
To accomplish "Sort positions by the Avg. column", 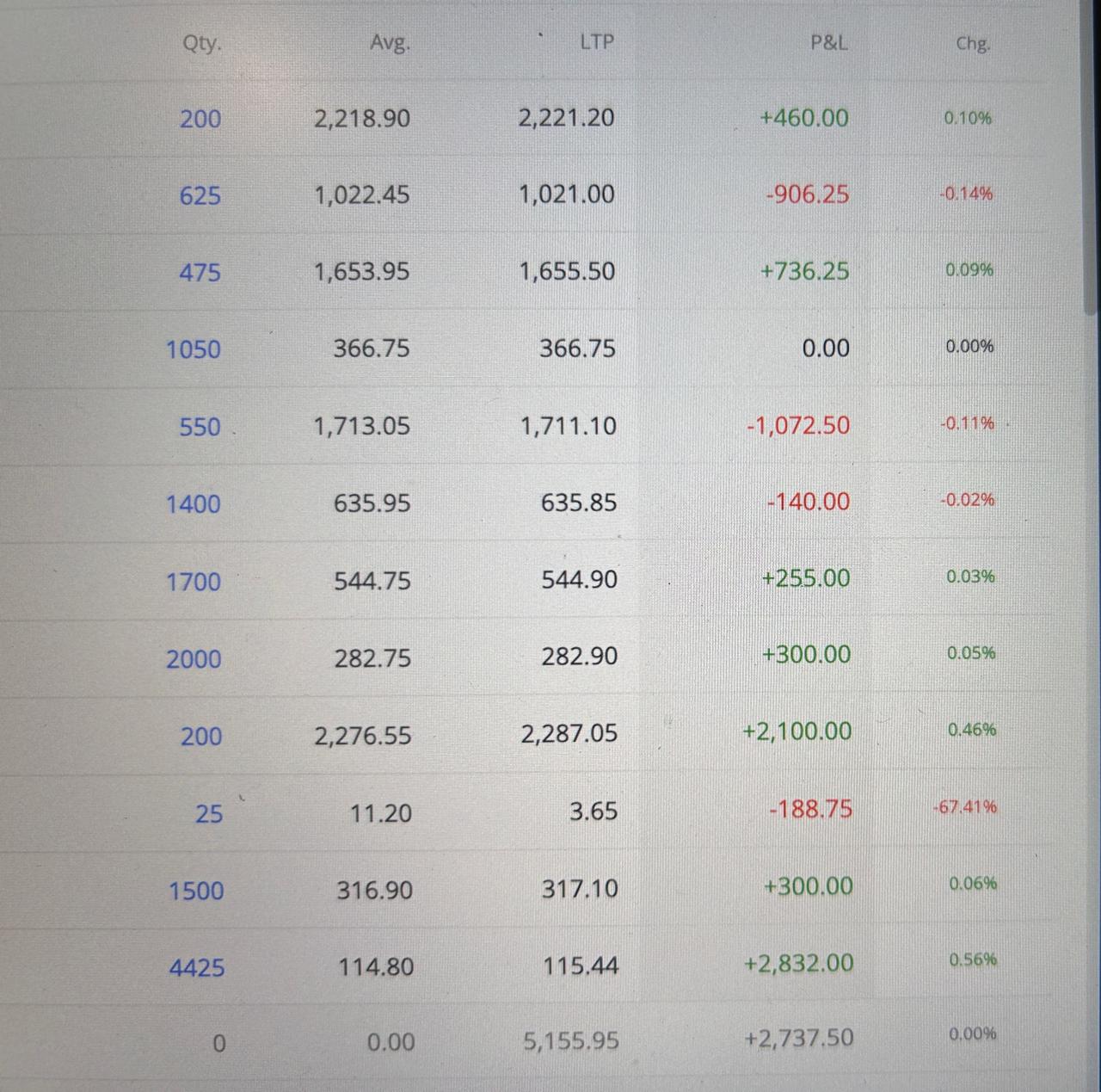I will click(390, 43).
